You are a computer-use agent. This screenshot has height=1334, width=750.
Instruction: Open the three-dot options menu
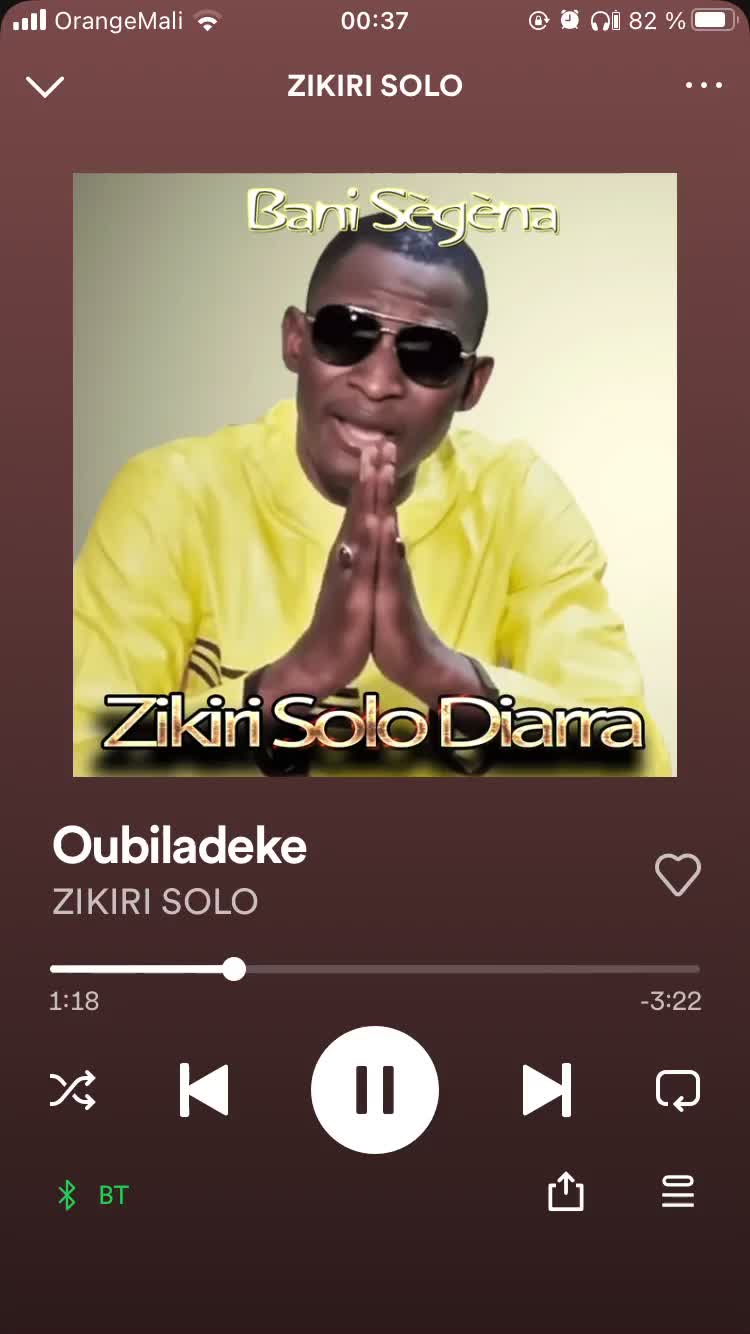pos(703,86)
